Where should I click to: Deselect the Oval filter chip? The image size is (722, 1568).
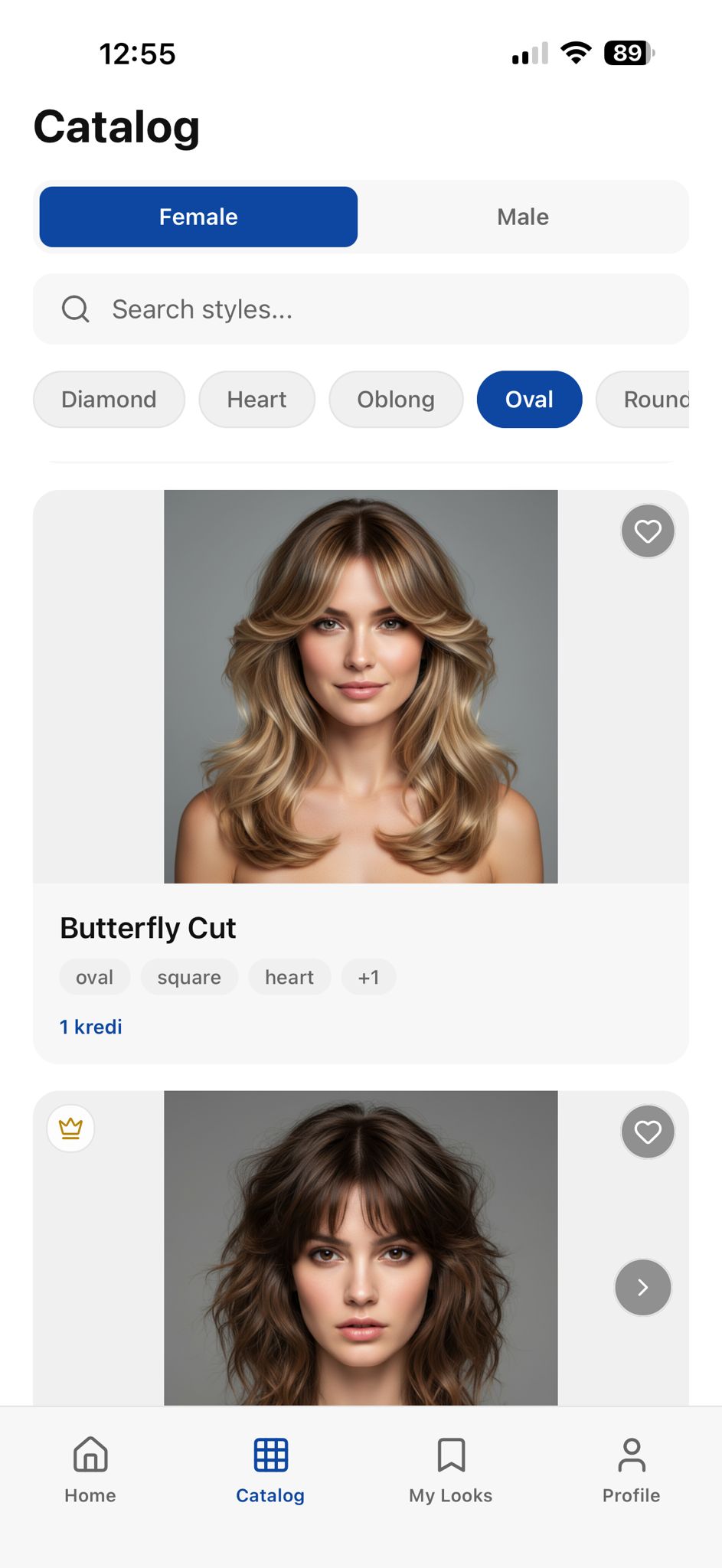click(529, 400)
